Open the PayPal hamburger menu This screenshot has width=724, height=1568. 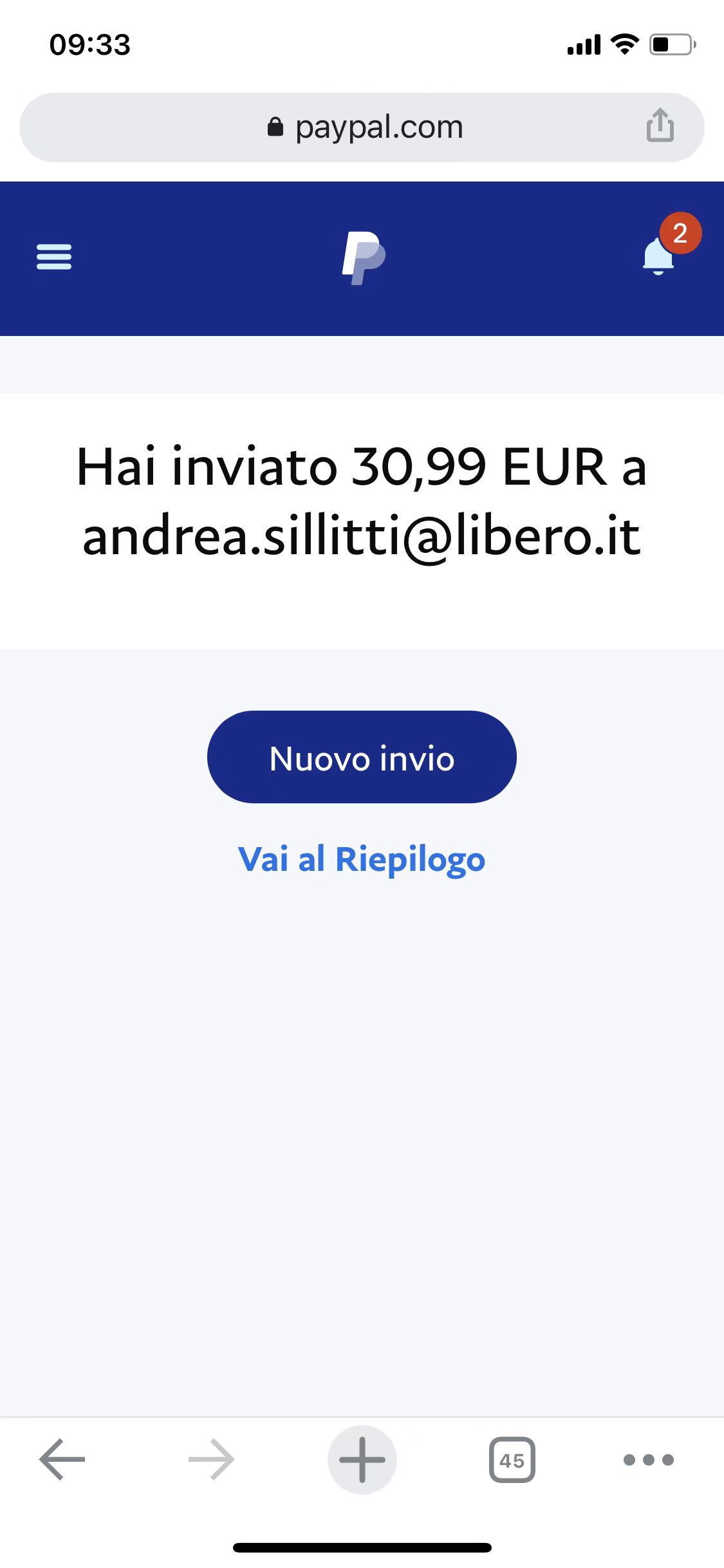point(54,257)
